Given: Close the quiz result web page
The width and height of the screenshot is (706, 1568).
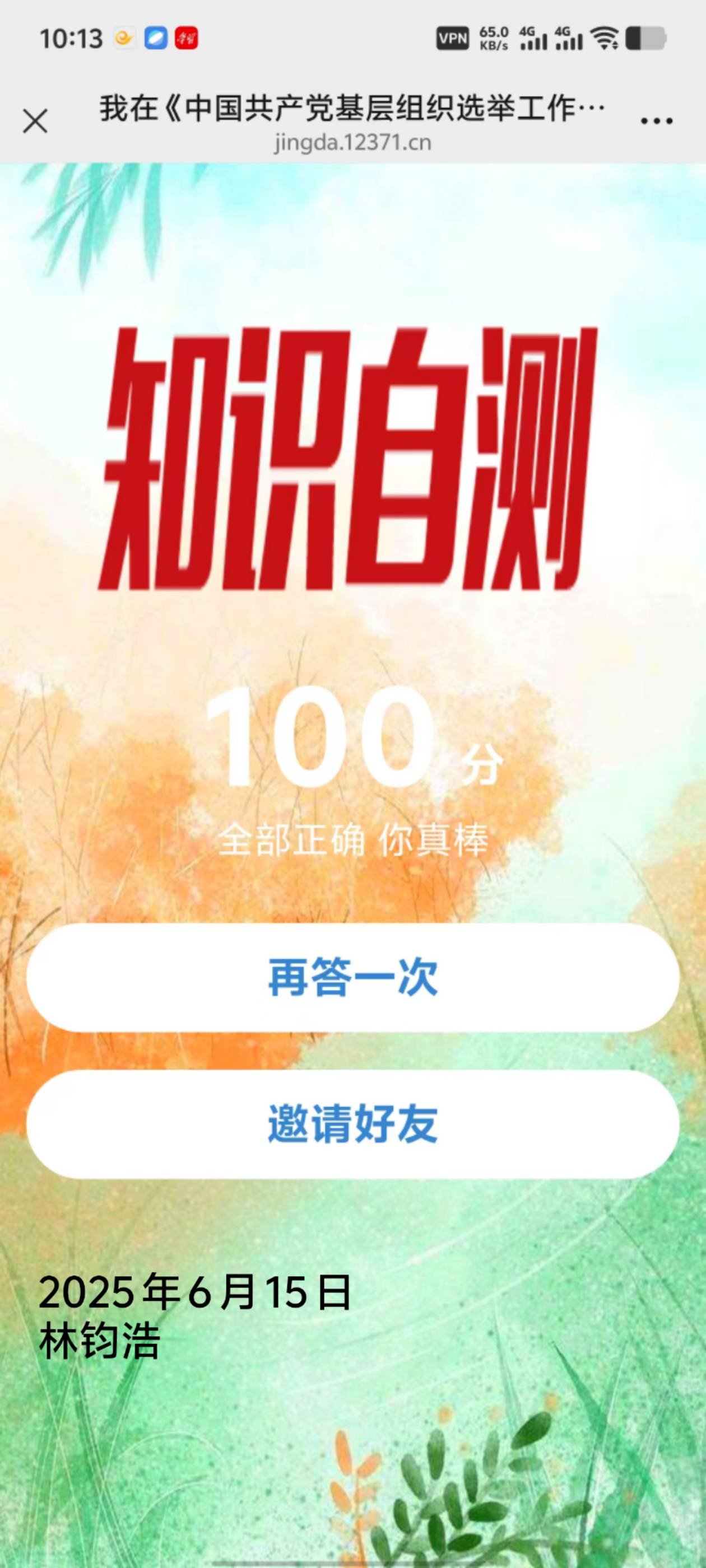Looking at the screenshot, I should [x=35, y=120].
